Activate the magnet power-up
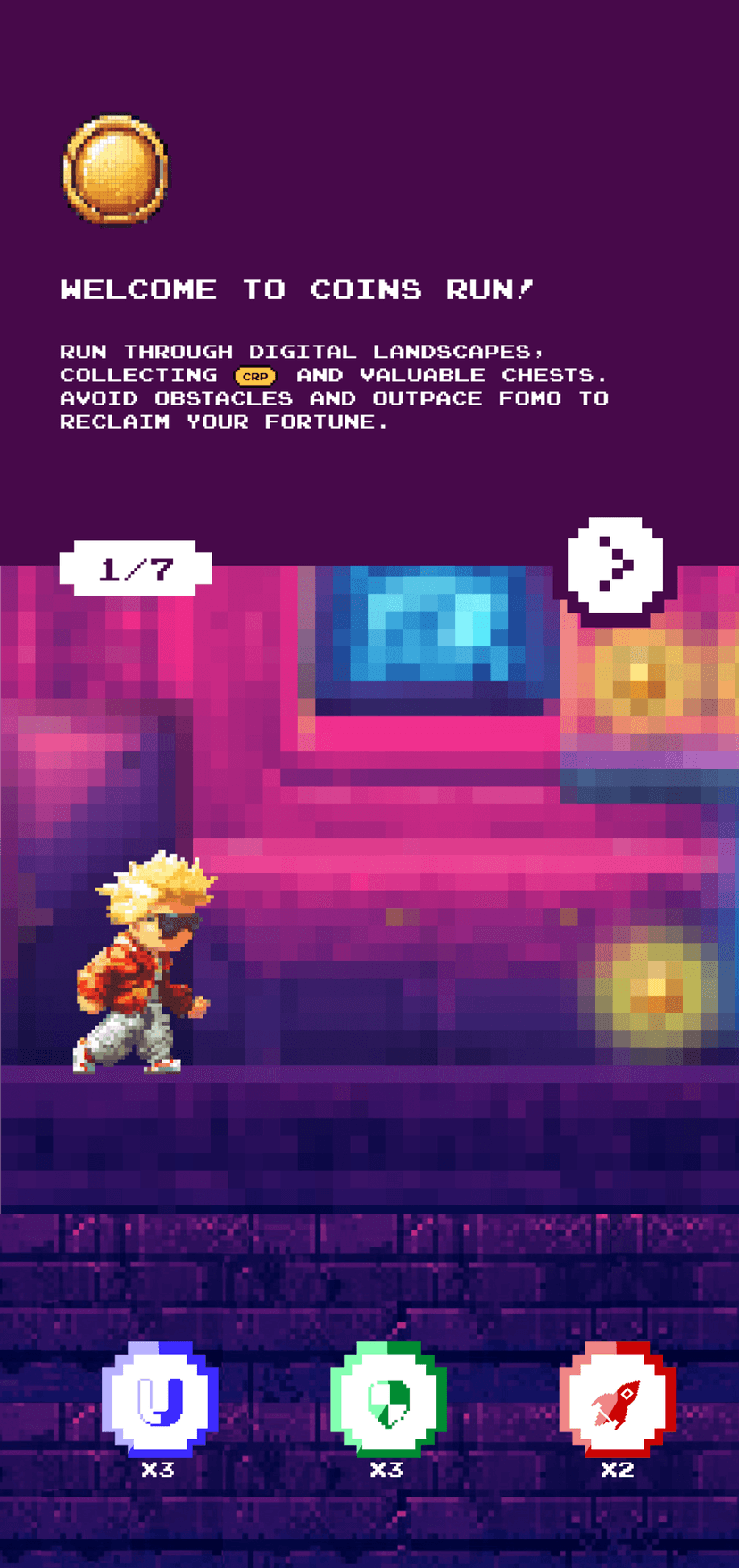The image size is (739, 1568). point(161,1398)
